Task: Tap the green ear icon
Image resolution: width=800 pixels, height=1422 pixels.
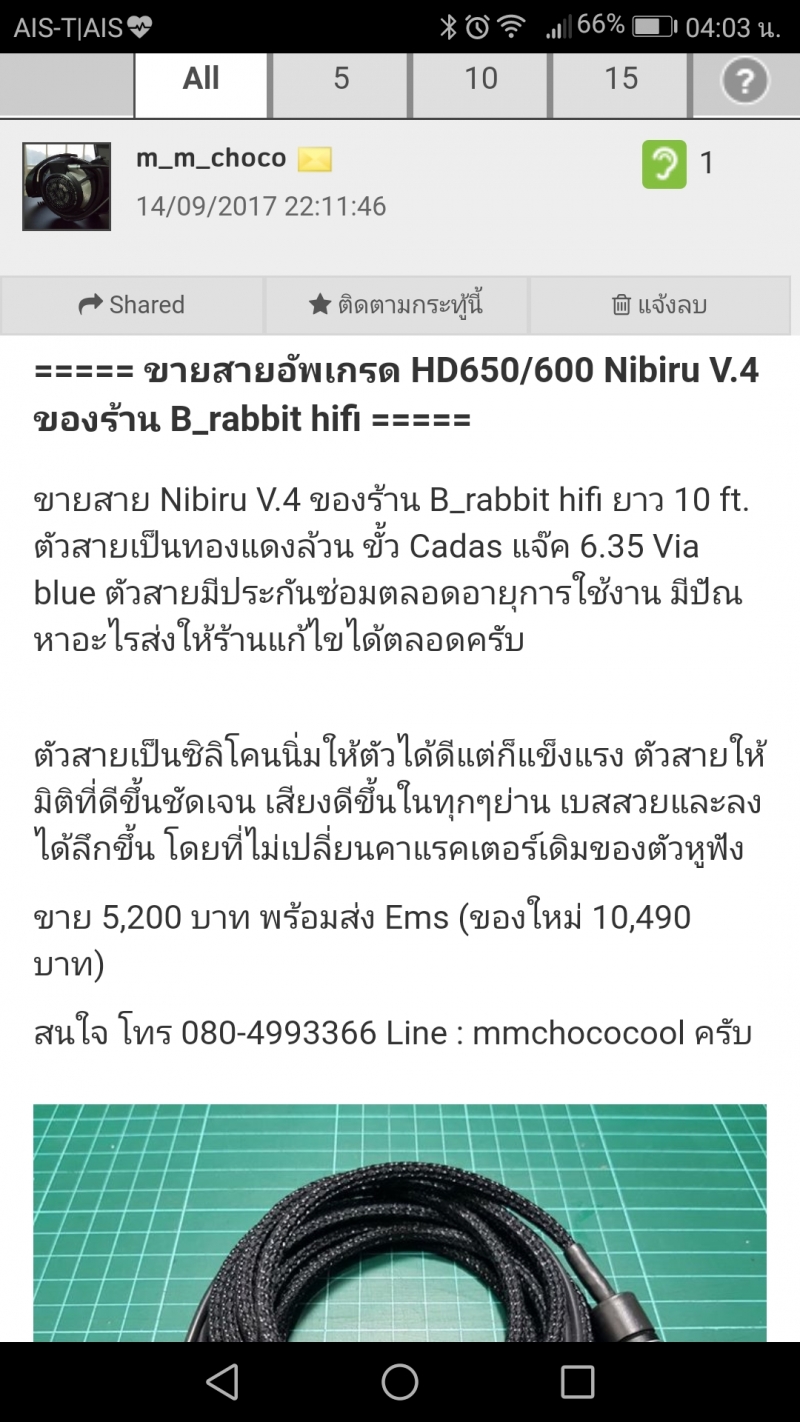Action: (664, 164)
